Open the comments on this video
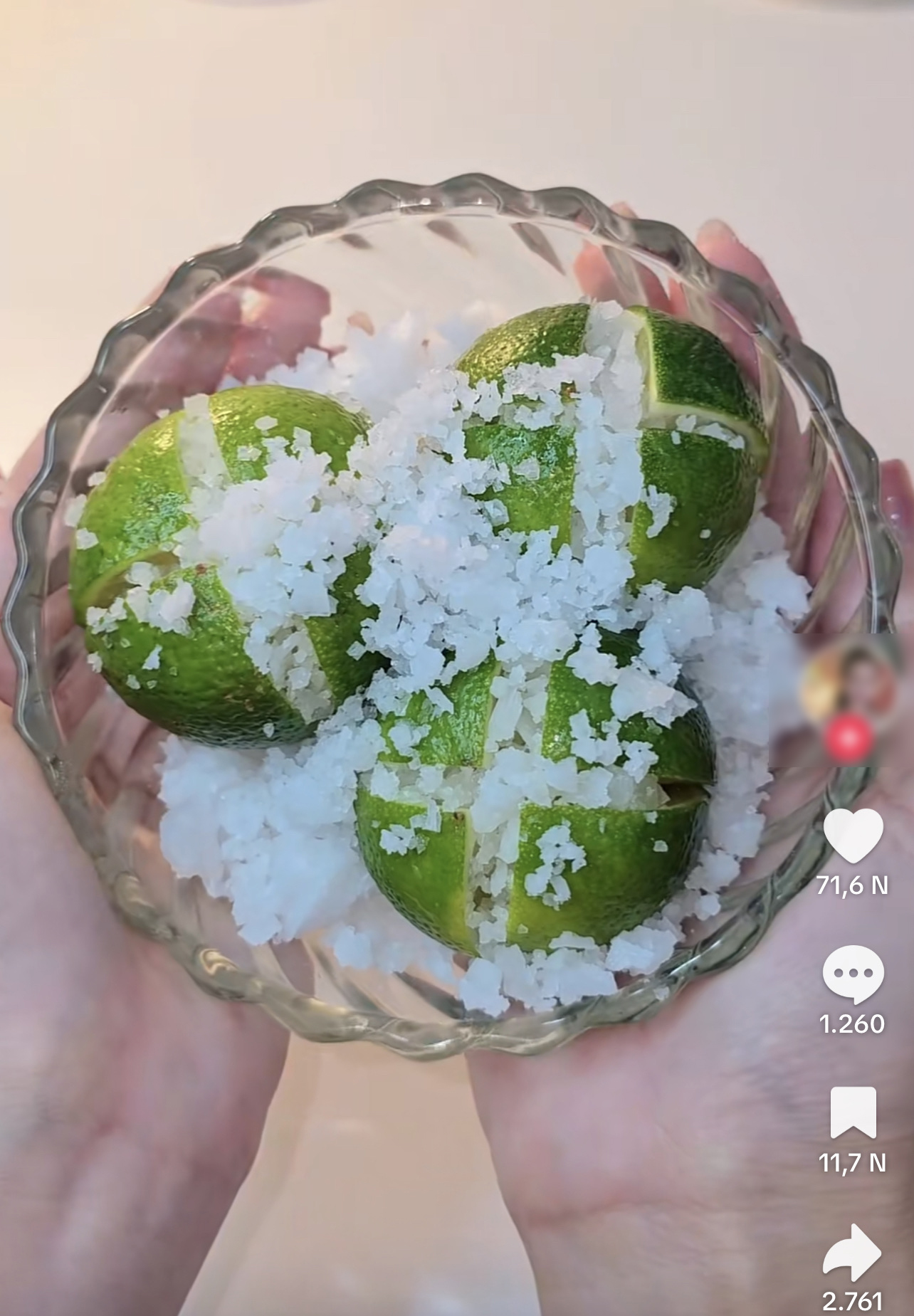The height and width of the screenshot is (1316, 914). (x=852, y=973)
